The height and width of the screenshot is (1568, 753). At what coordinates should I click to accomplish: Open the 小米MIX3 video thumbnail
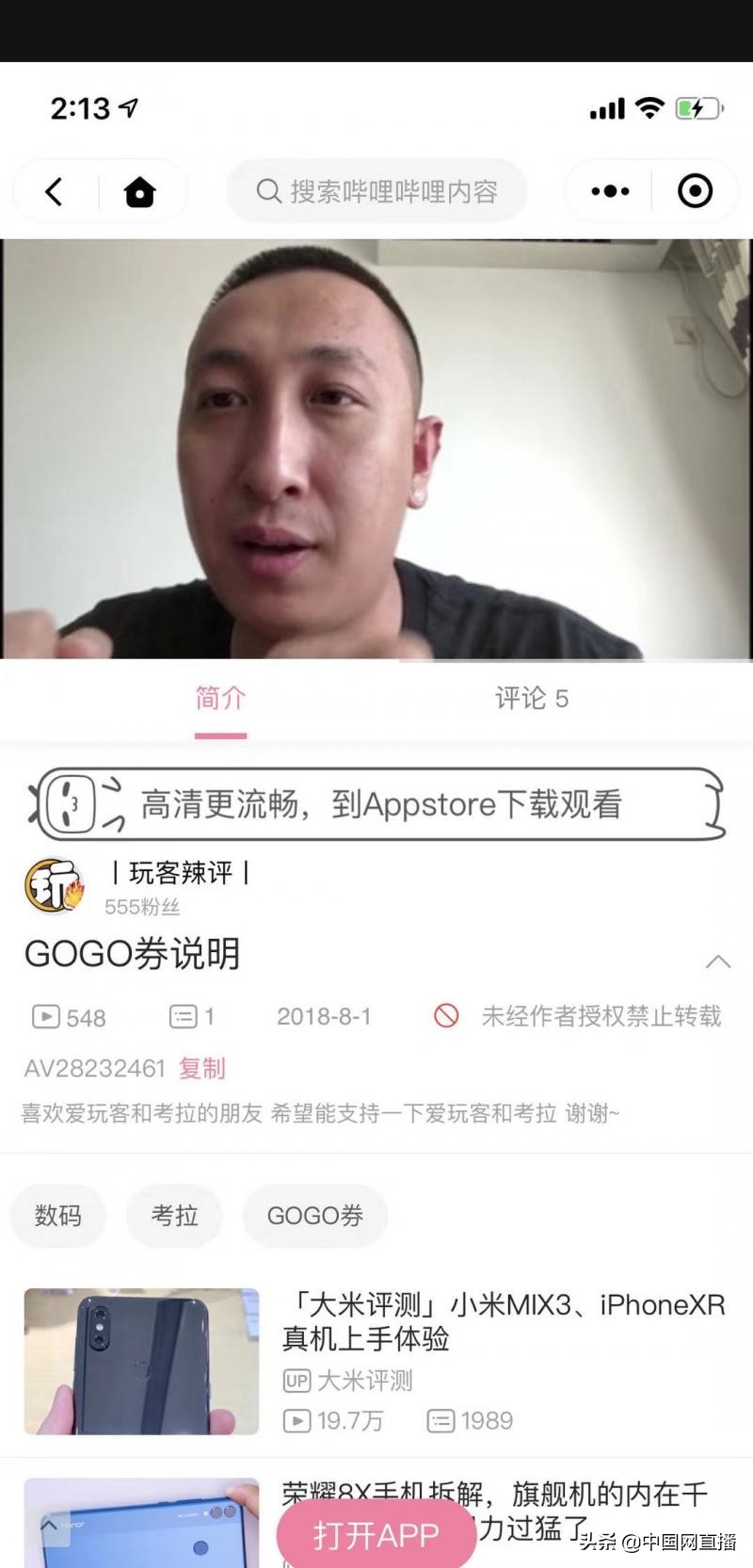[x=141, y=1361]
